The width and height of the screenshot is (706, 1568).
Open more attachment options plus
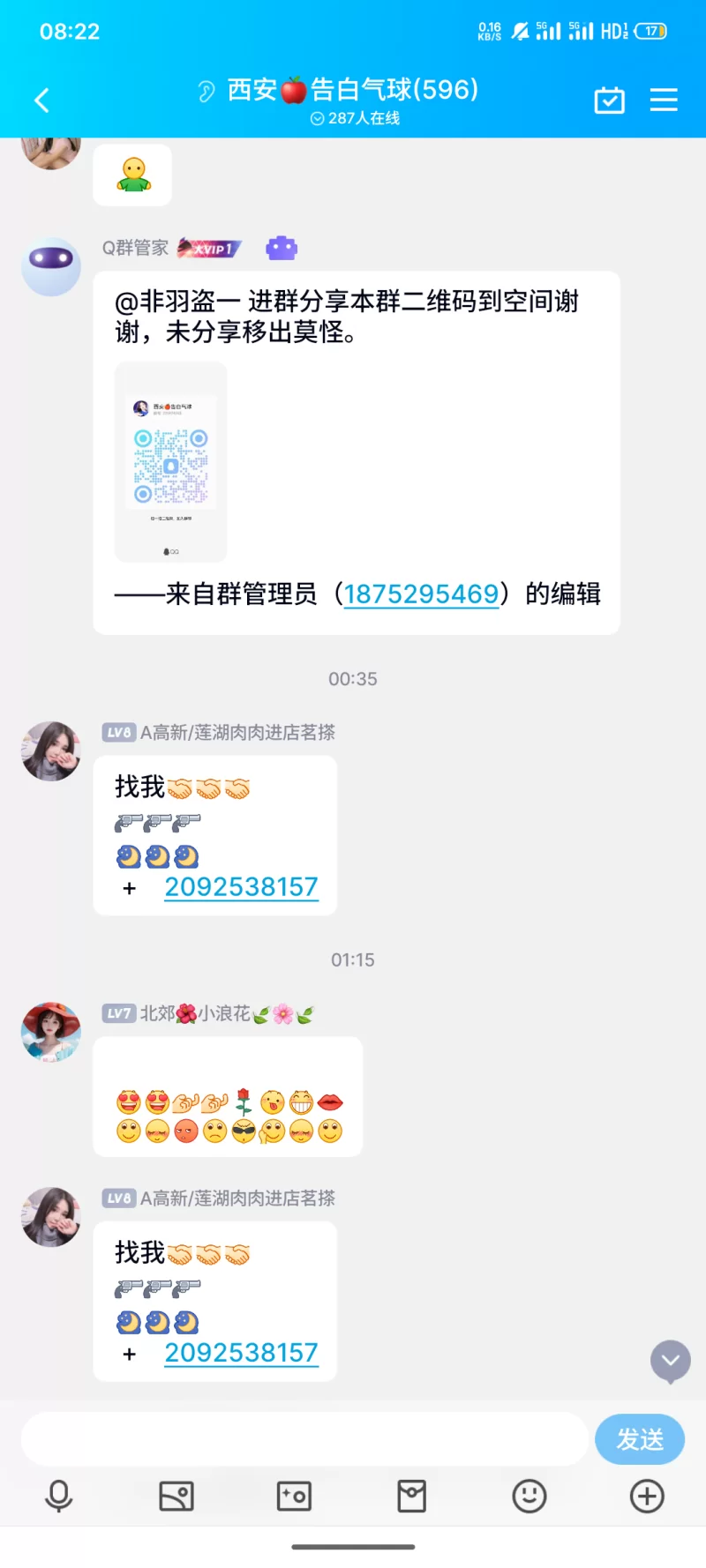coord(647,1496)
